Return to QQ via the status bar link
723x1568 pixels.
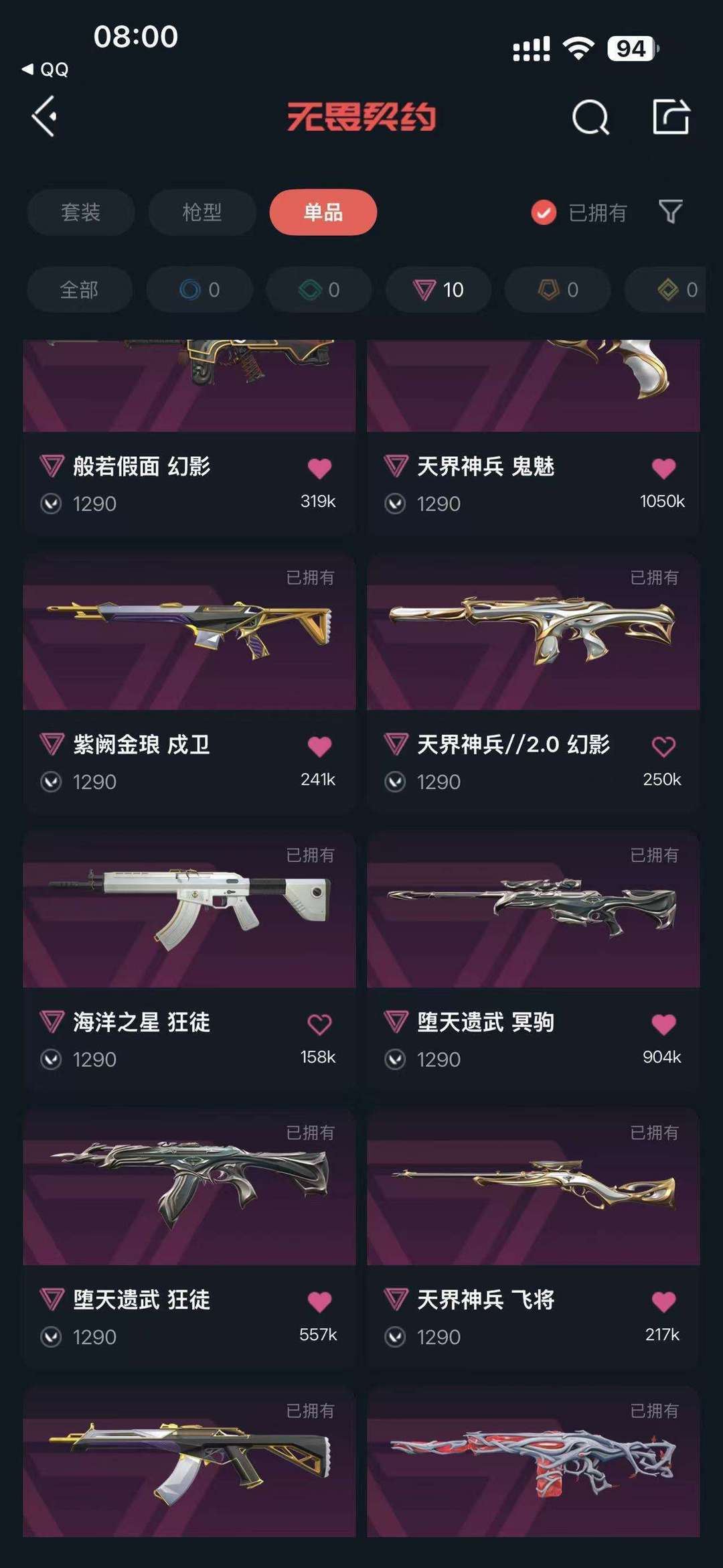point(46,69)
